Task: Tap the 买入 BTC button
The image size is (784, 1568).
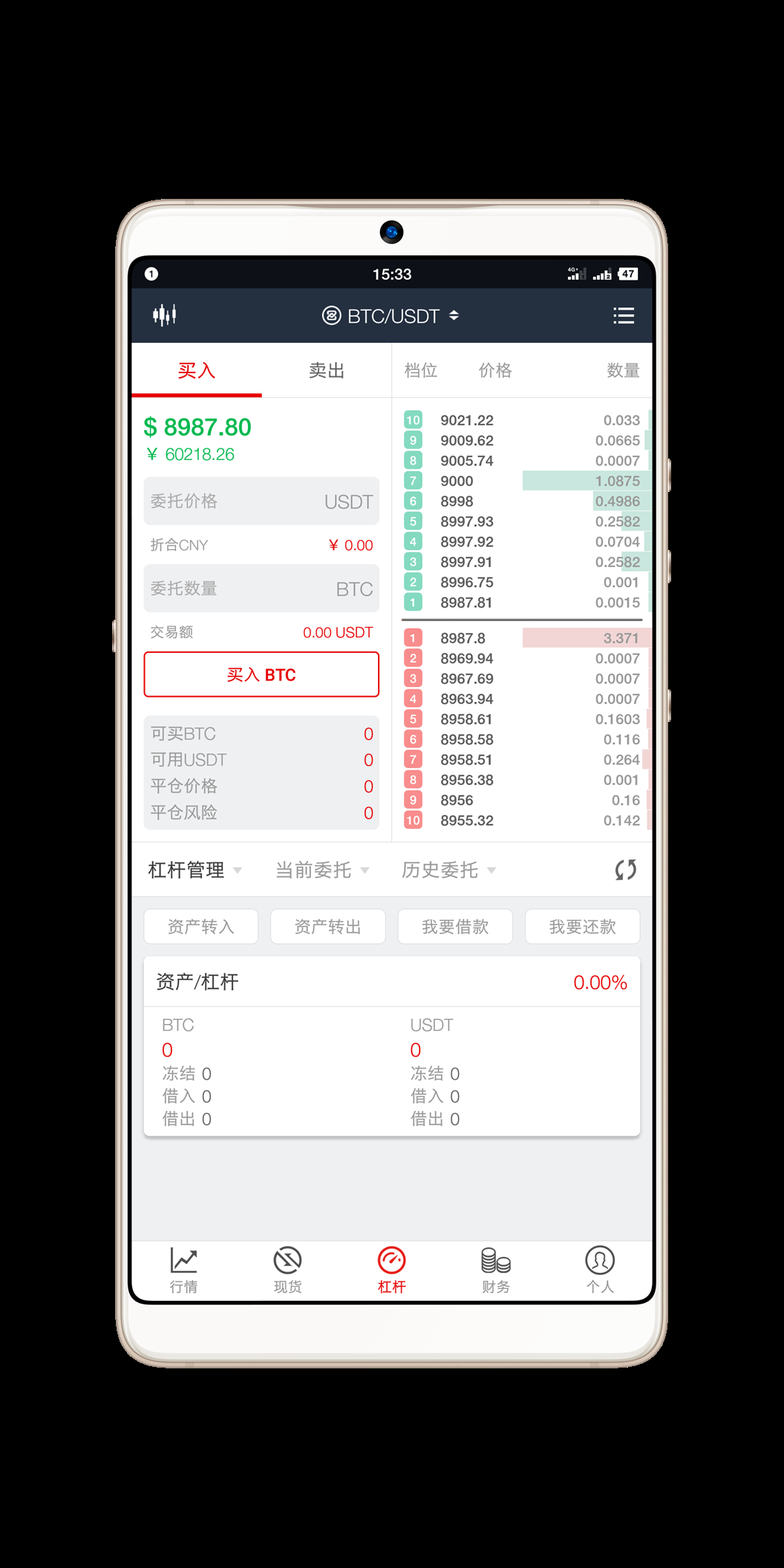Action: point(261,675)
